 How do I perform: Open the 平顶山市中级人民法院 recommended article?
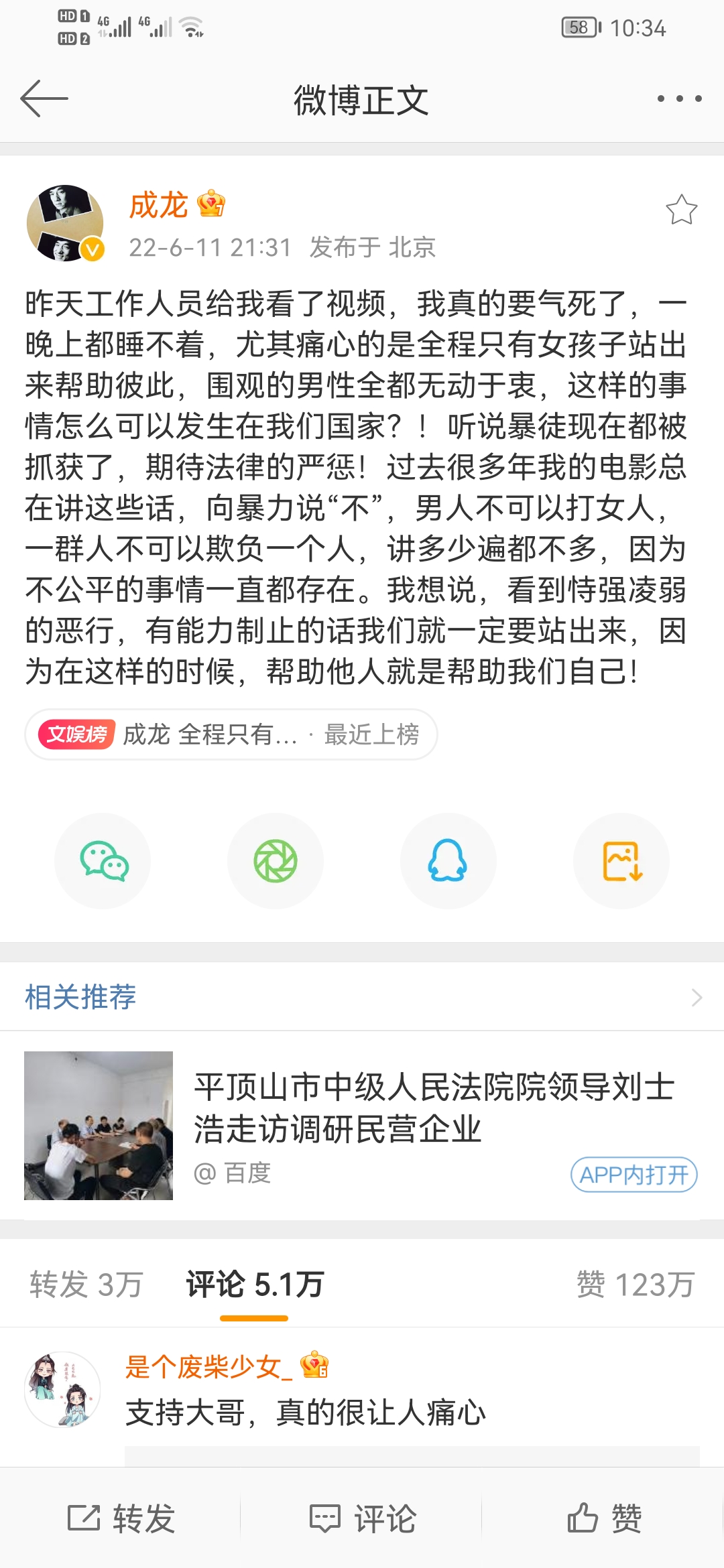point(432,1107)
